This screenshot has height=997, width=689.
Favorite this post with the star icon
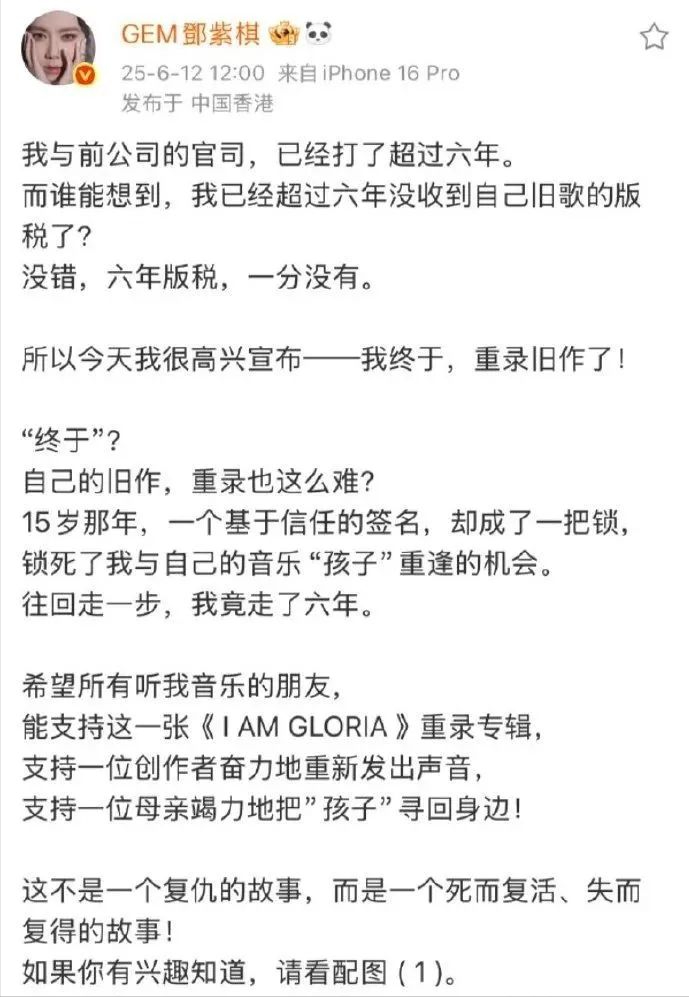click(x=653, y=38)
